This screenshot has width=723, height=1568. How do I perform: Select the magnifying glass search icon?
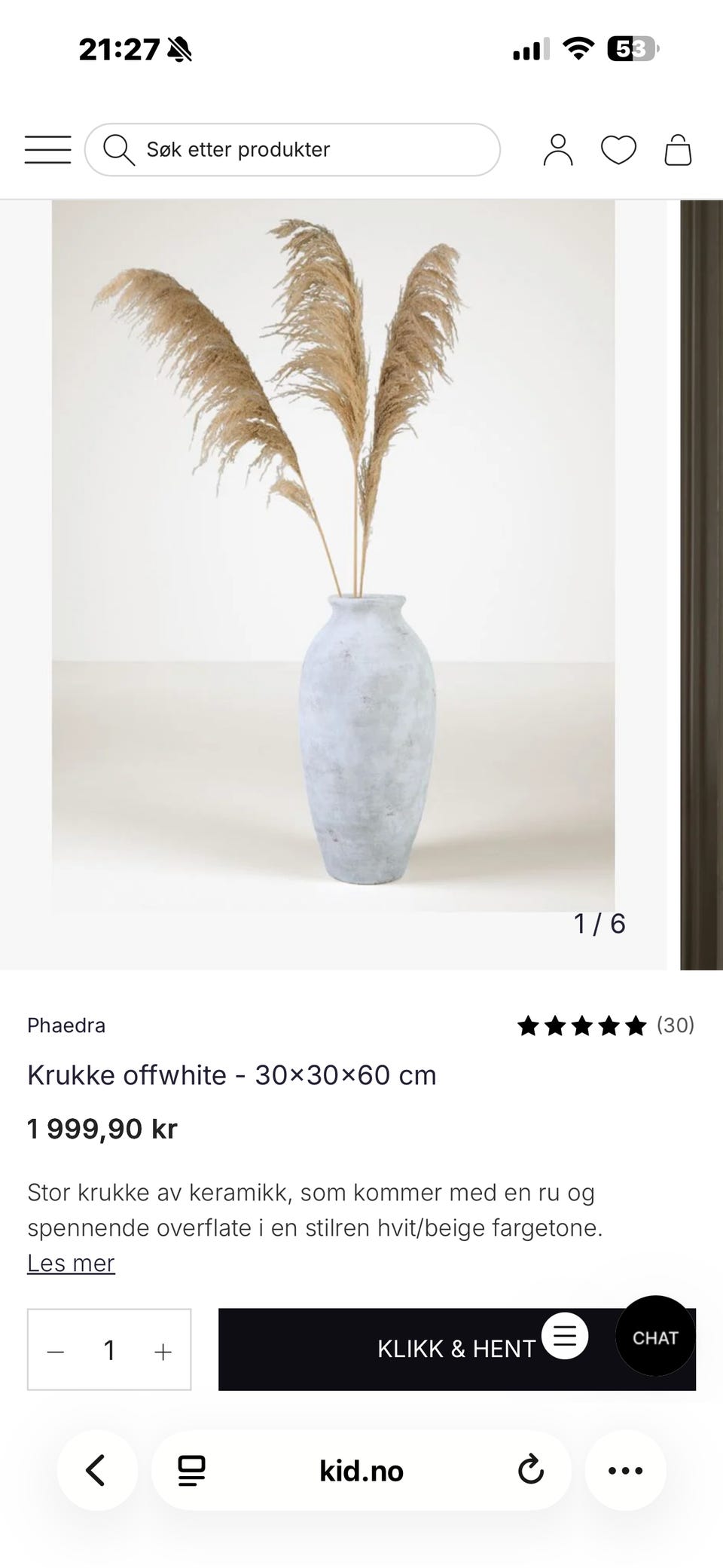click(x=118, y=149)
